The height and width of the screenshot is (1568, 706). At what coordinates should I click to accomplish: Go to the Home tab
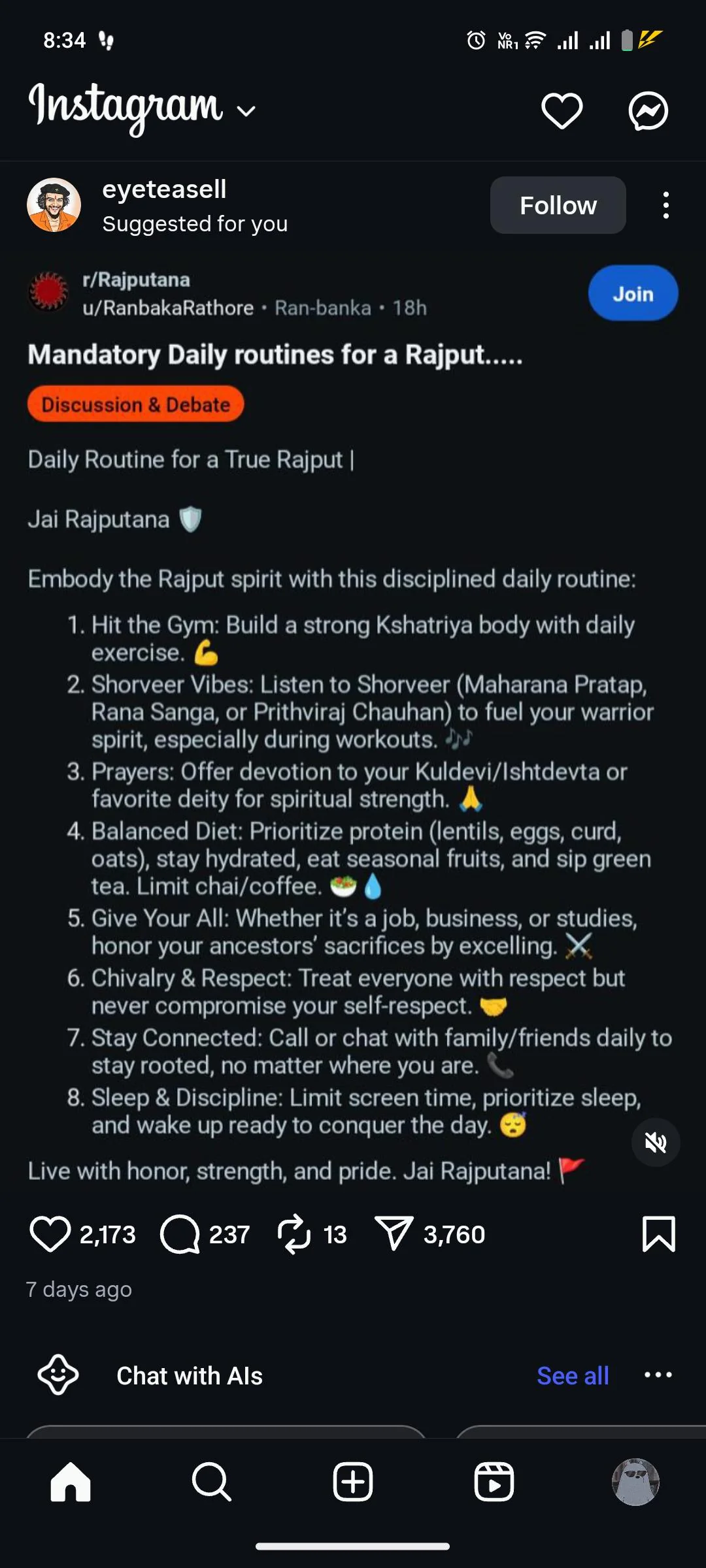71,1482
